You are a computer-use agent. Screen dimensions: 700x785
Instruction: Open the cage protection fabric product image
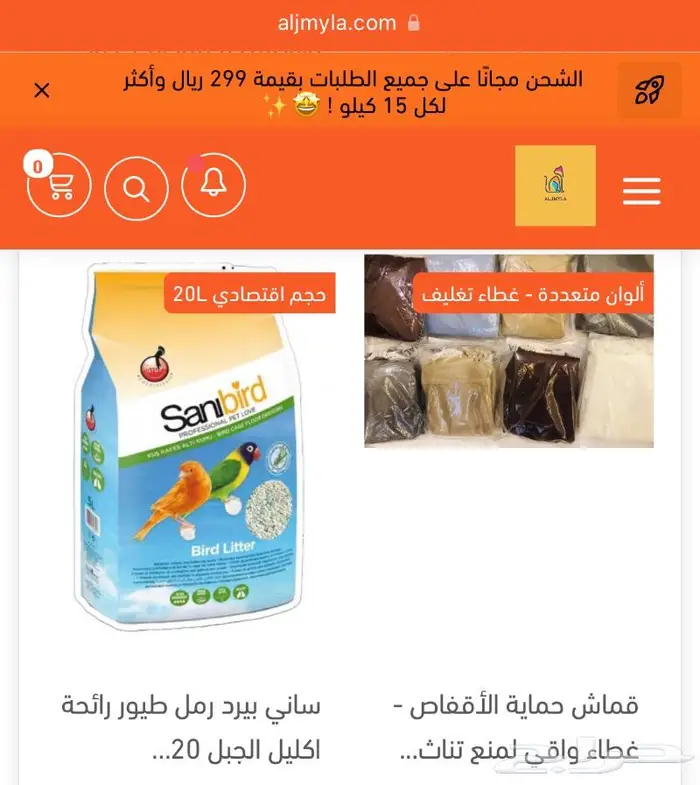(x=509, y=350)
